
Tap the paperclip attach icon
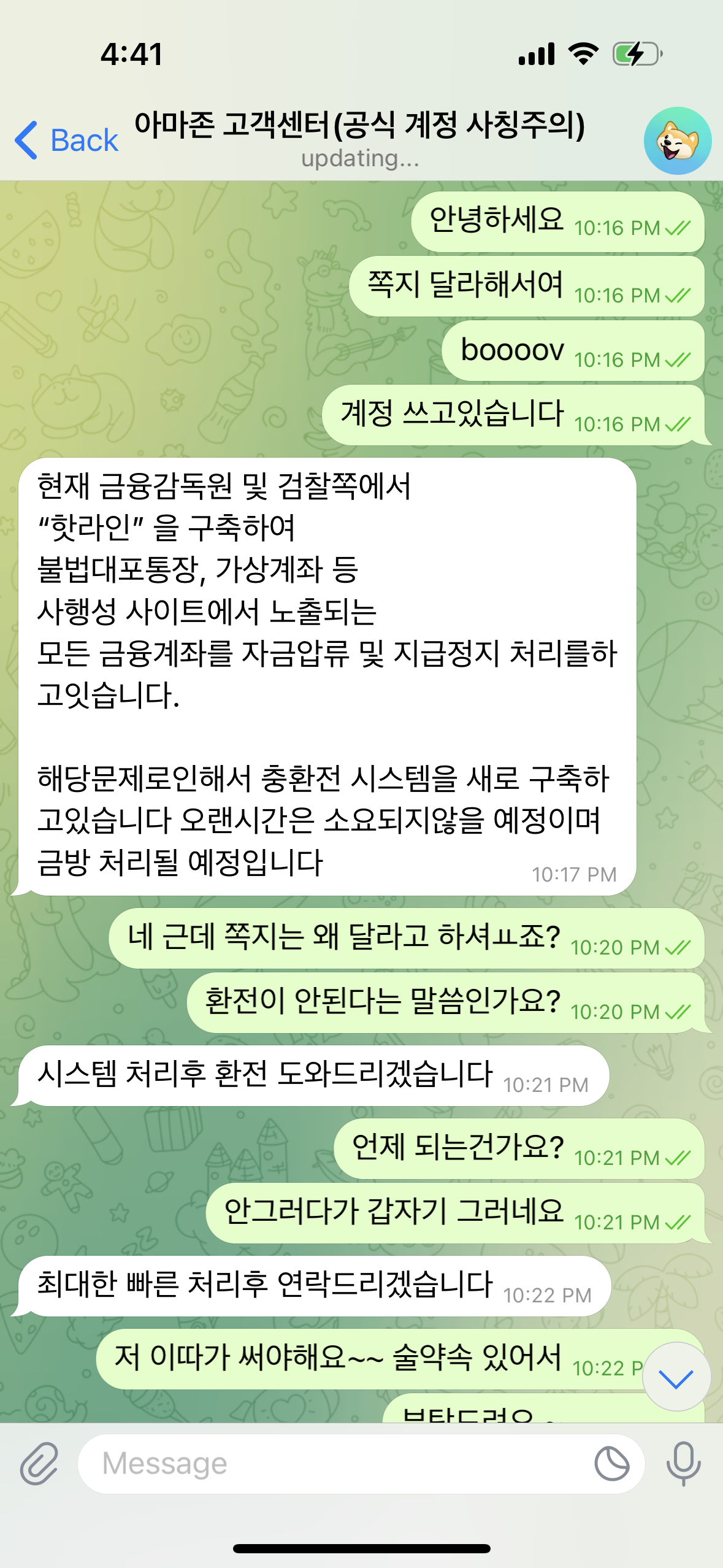click(39, 1463)
